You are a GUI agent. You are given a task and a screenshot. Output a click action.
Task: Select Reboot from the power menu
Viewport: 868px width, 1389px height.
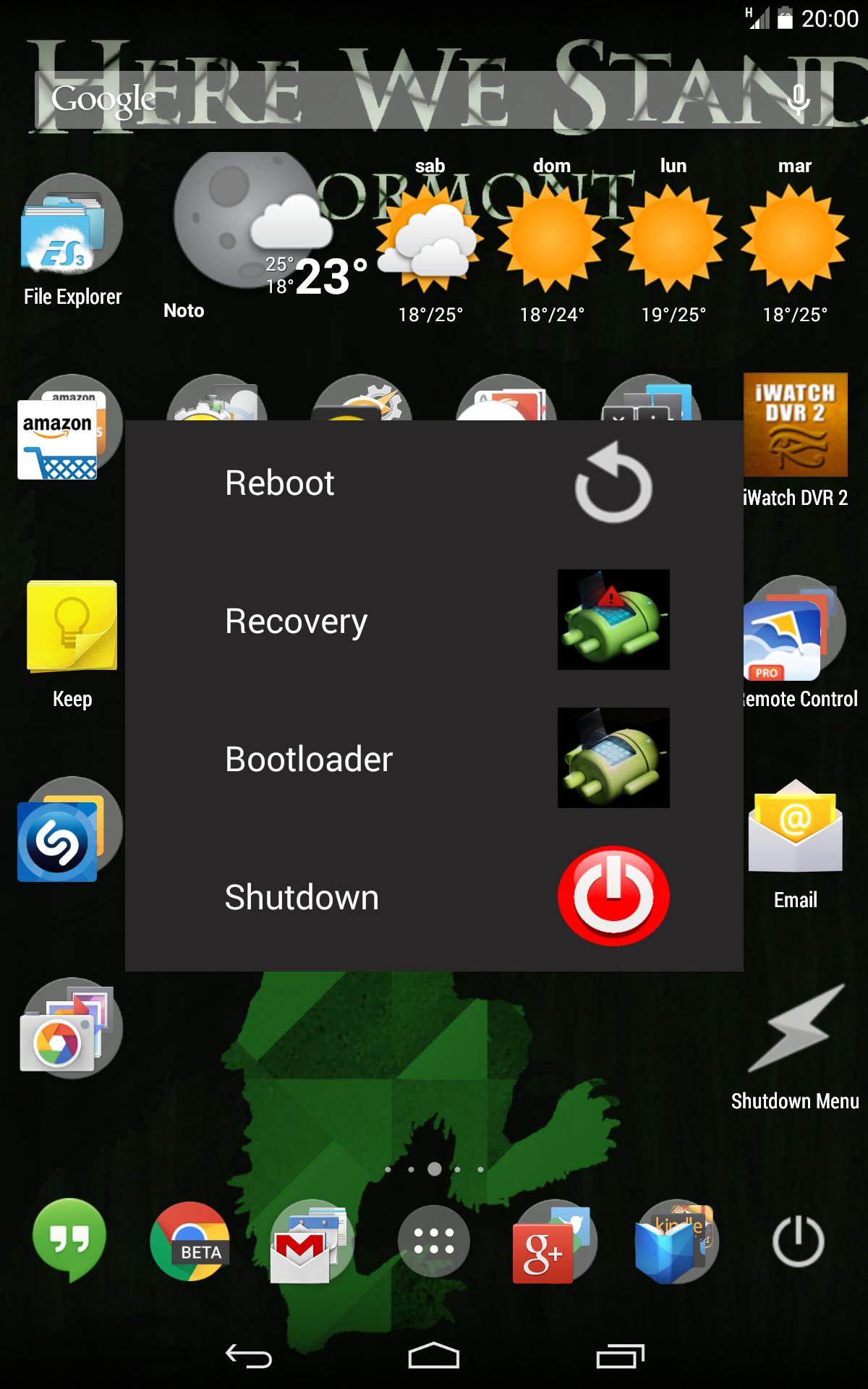[x=434, y=483]
